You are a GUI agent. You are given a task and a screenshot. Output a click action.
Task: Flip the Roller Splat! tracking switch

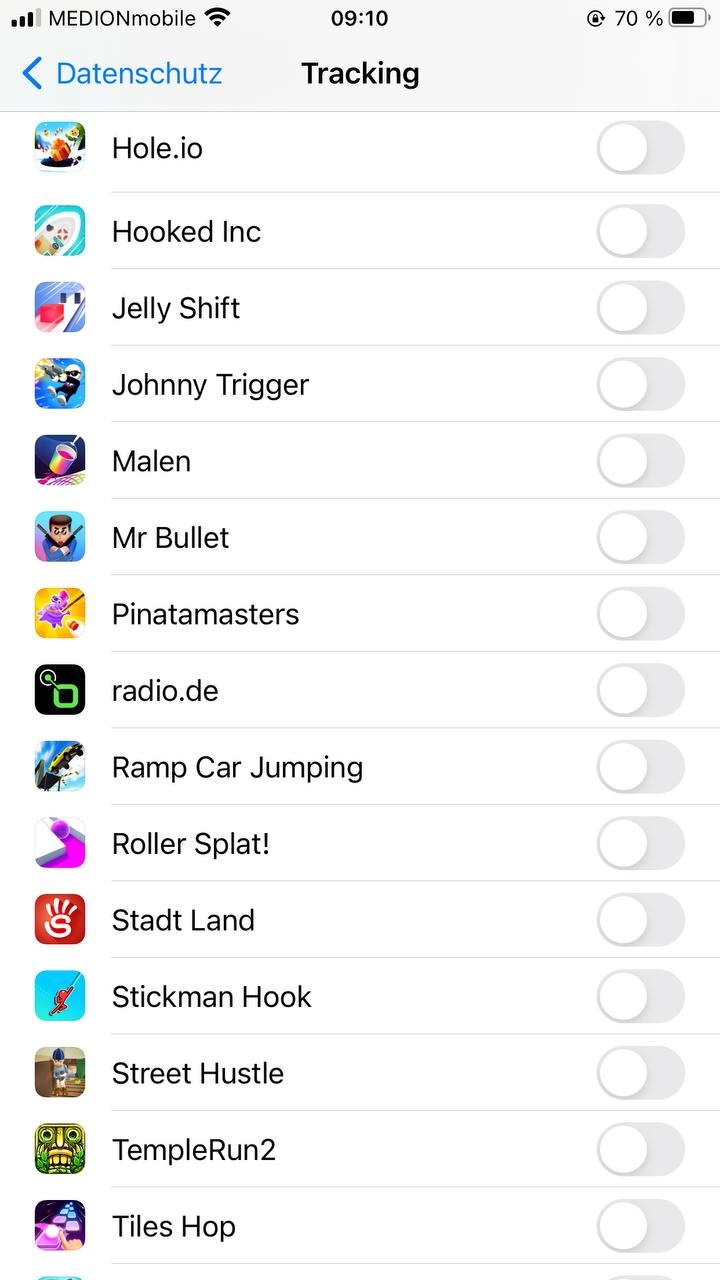click(x=640, y=843)
